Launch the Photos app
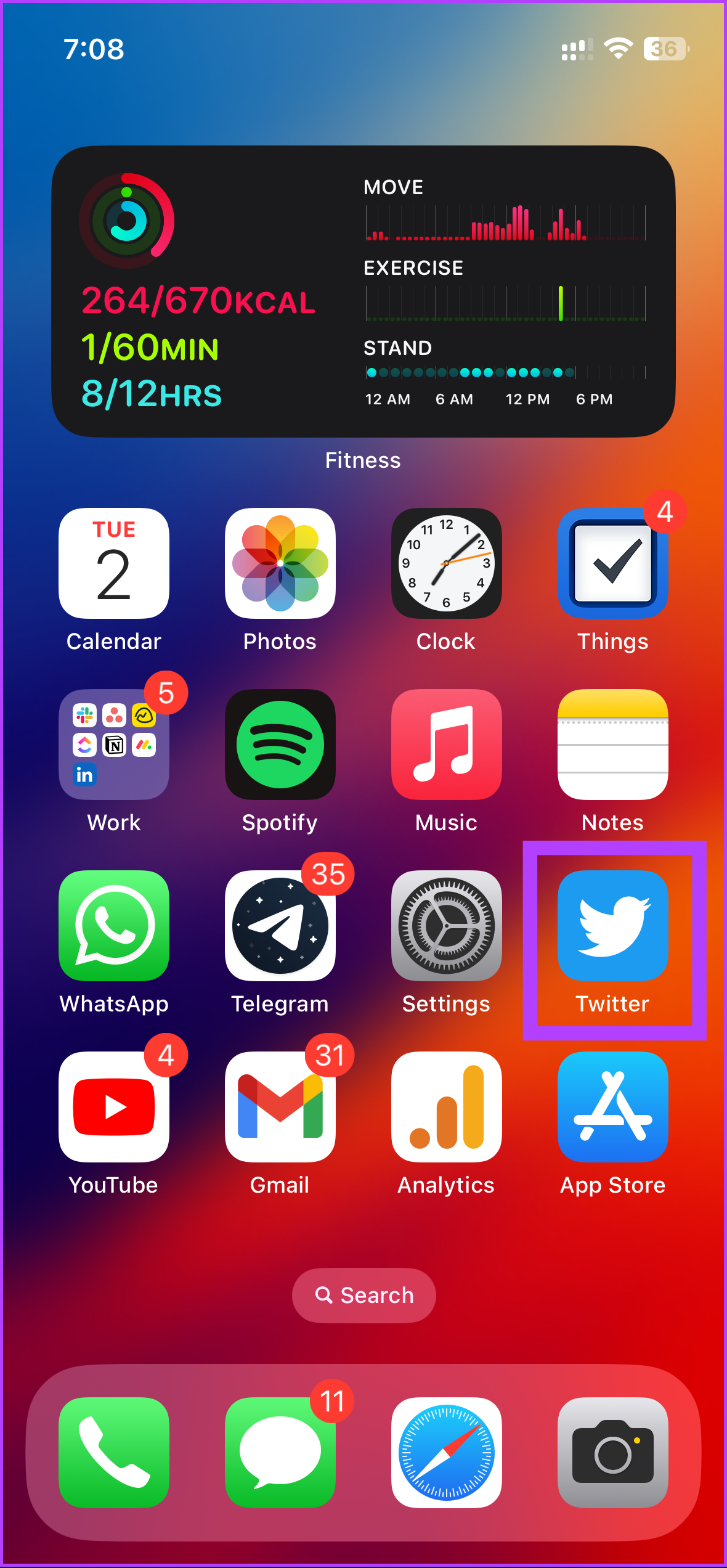The image size is (727, 1568). click(280, 563)
